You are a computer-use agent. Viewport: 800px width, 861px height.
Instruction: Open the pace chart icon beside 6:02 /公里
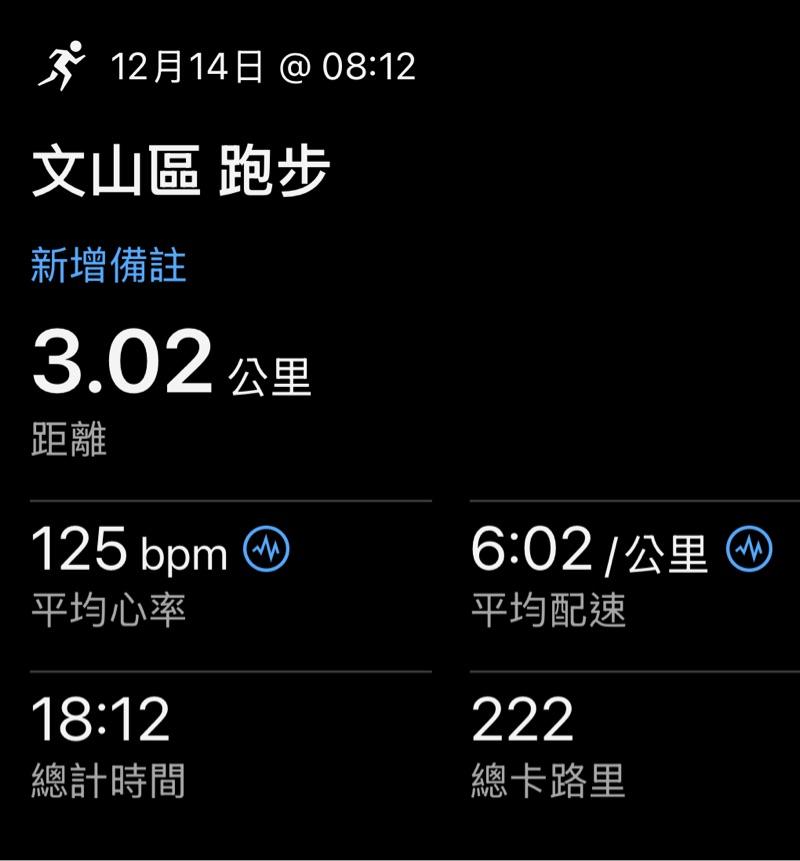pos(749,549)
